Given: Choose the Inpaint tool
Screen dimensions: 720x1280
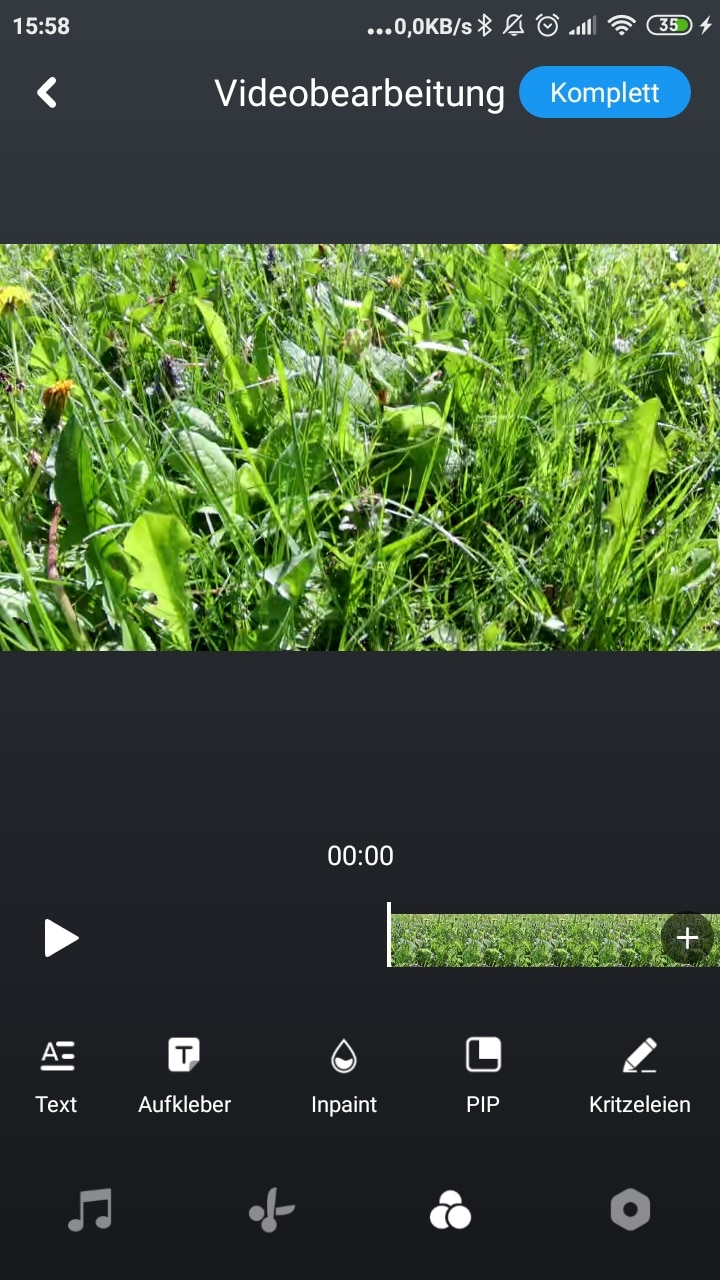Looking at the screenshot, I should click(344, 1074).
